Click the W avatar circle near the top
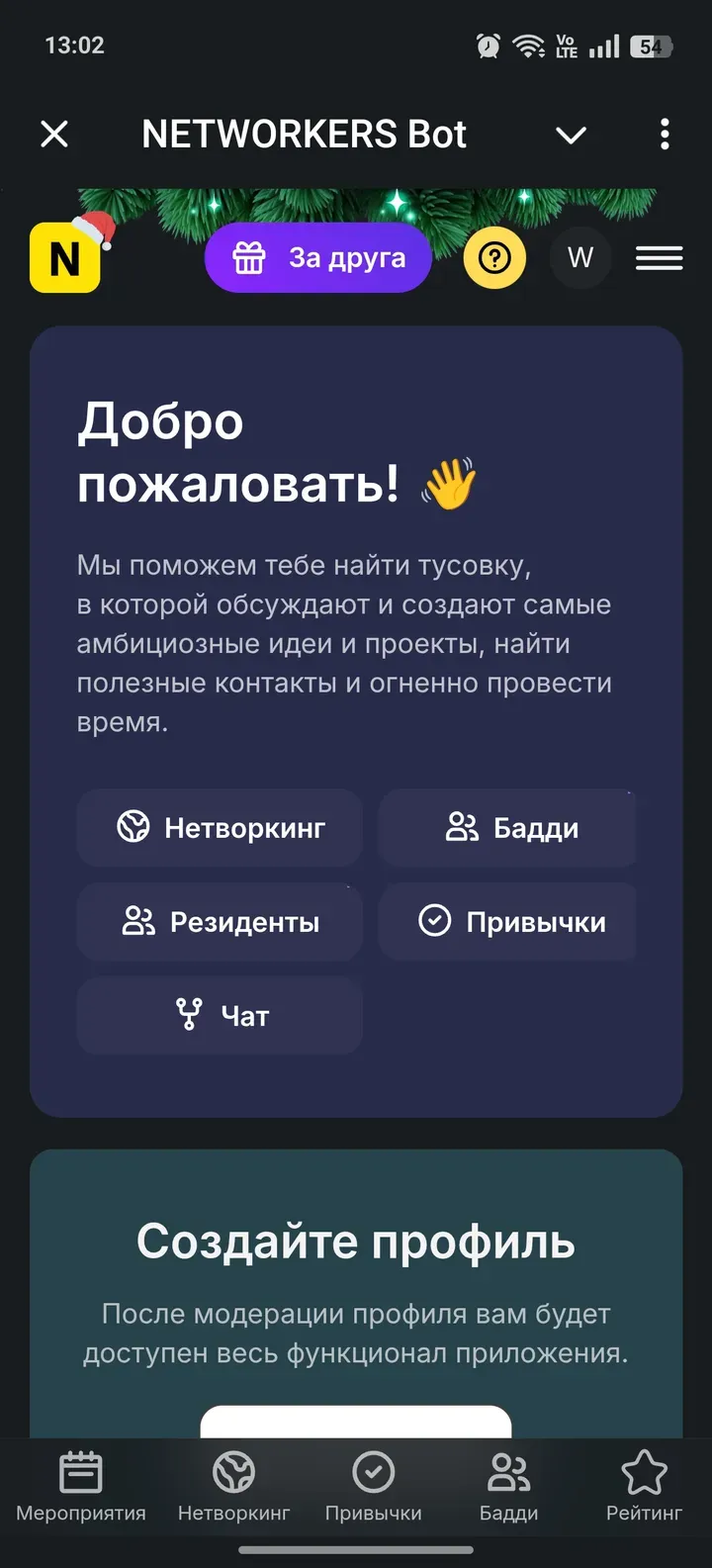 pos(581,257)
